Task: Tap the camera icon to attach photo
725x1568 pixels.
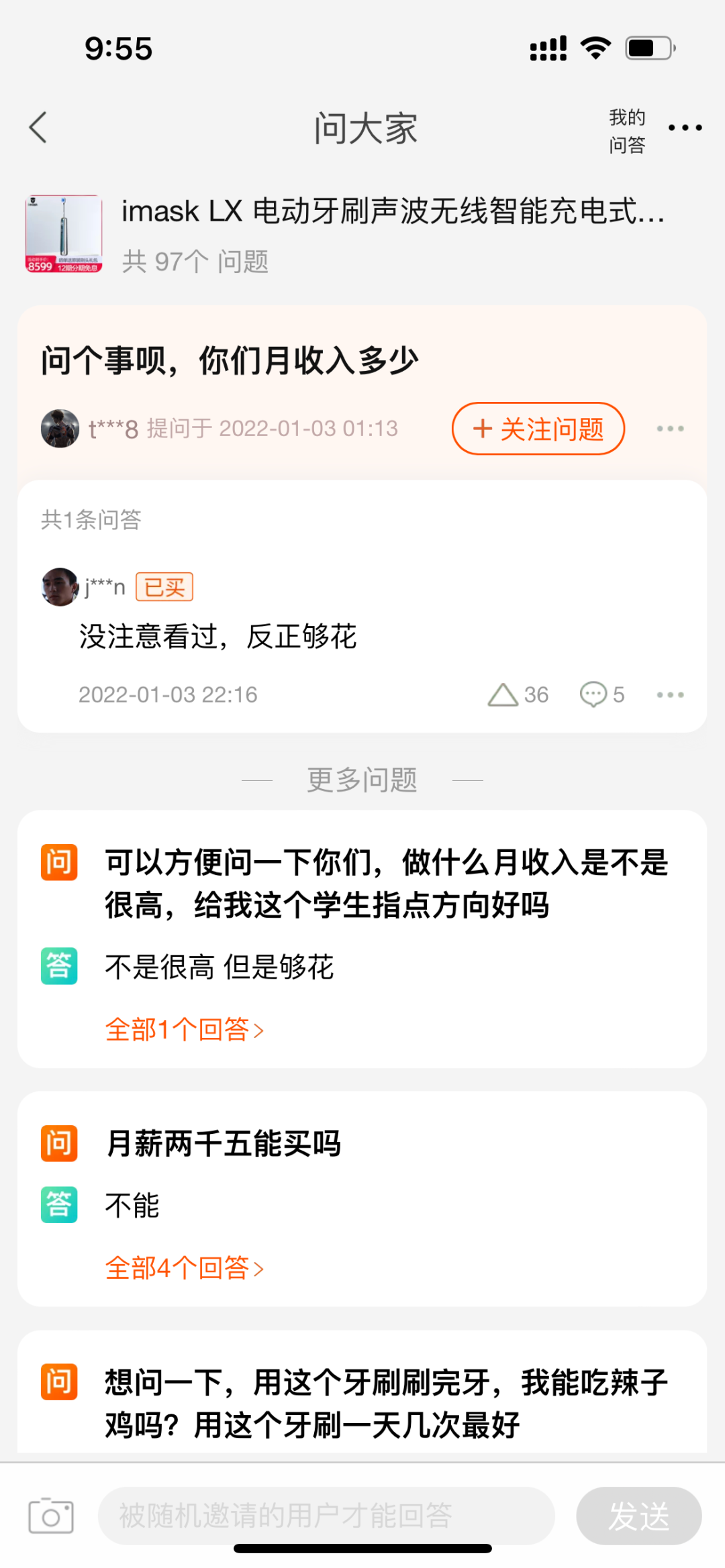Action: (51, 1515)
